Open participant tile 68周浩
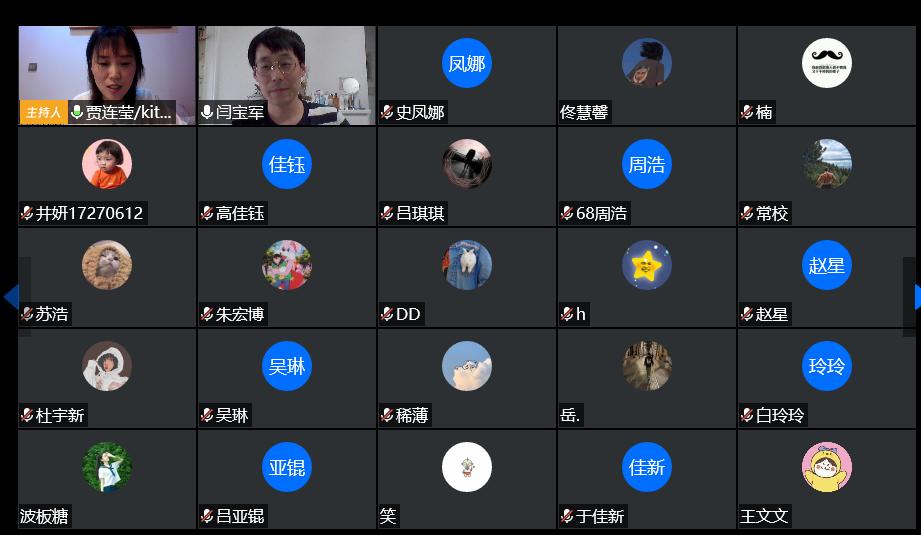The height and width of the screenshot is (535, 921). (x=647, y=176)
